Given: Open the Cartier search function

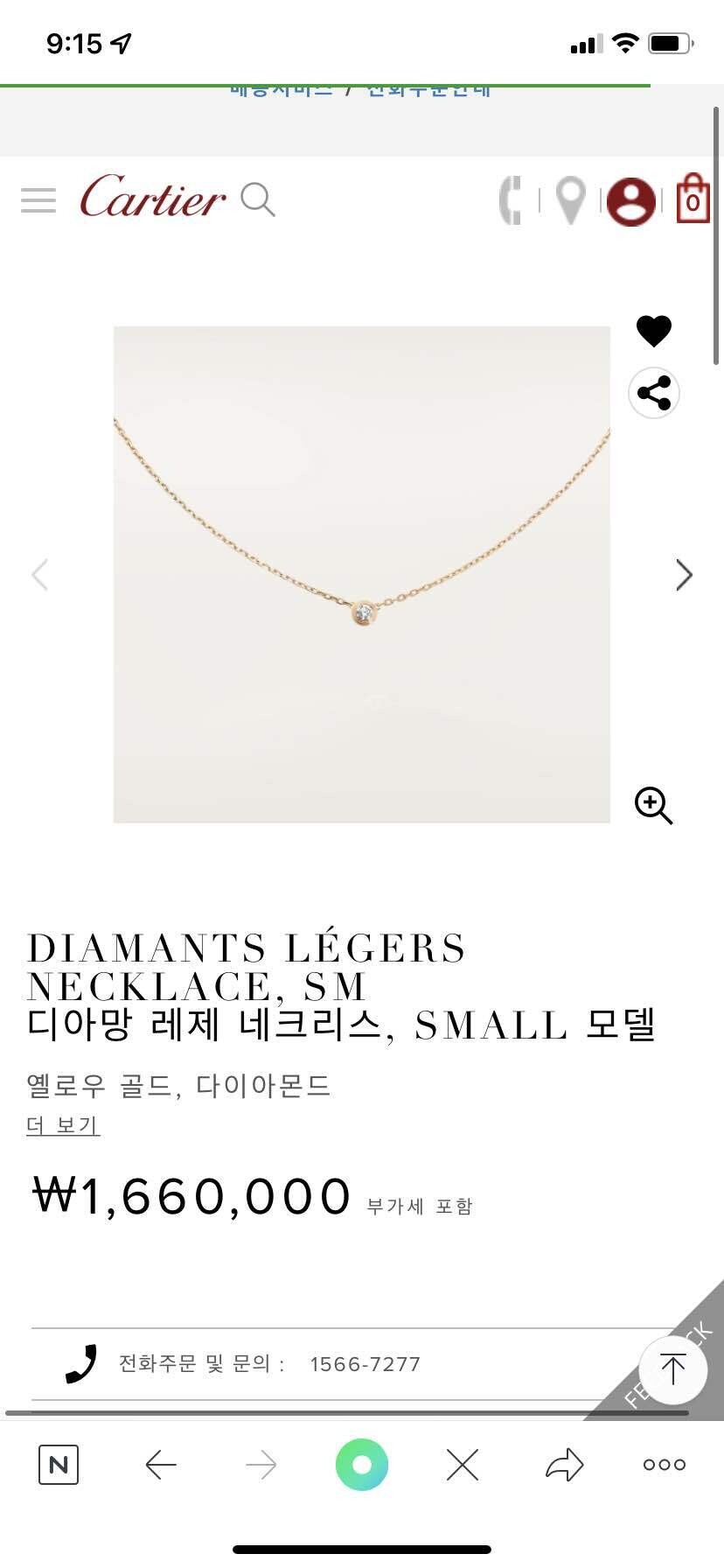Looking at the screenshot, I should click(x=258, y=201).
